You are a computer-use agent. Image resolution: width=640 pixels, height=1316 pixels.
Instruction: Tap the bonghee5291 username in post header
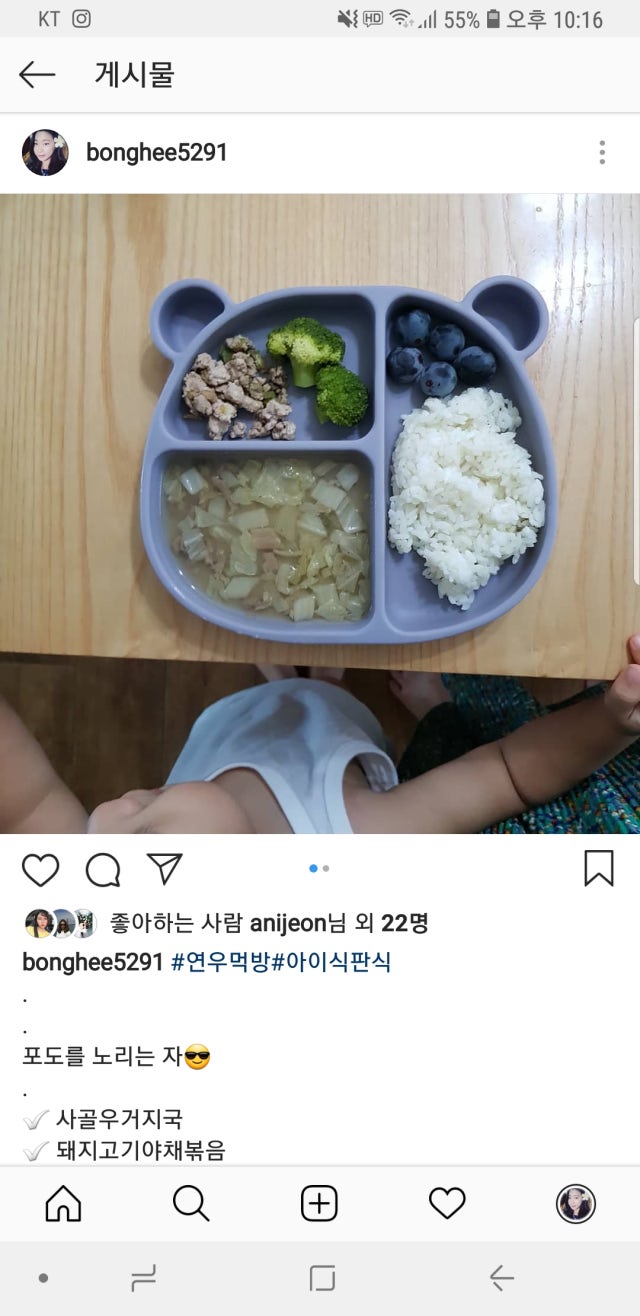click(157, 153)
